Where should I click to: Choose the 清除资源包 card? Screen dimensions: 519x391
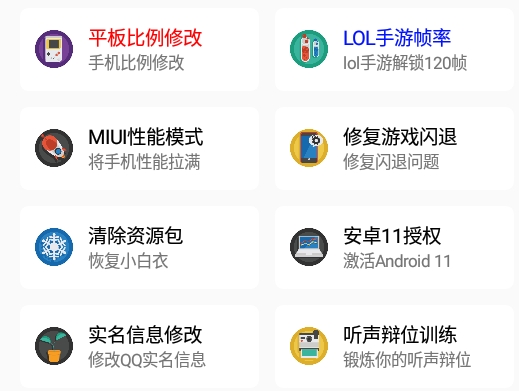click(139, 247)
